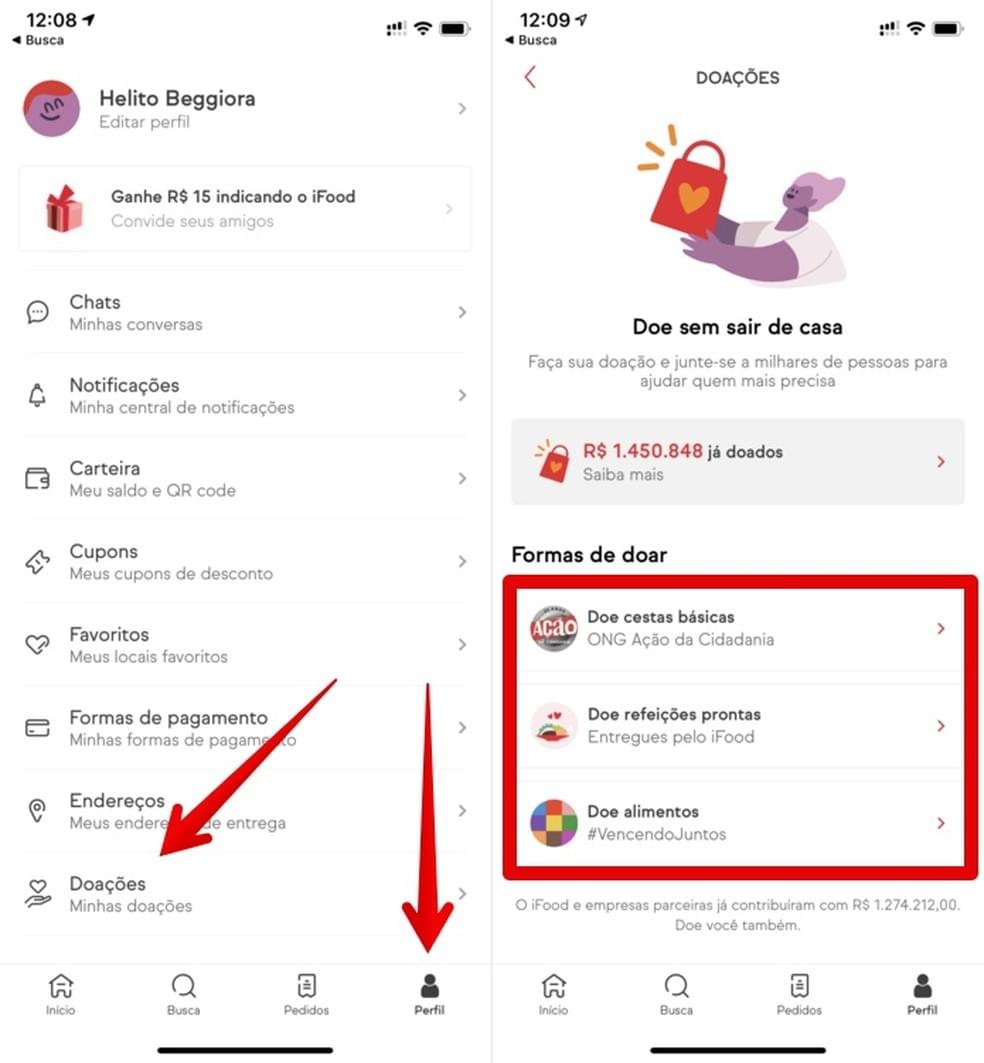Open Chats, Minhas conversas

point(245,312)
